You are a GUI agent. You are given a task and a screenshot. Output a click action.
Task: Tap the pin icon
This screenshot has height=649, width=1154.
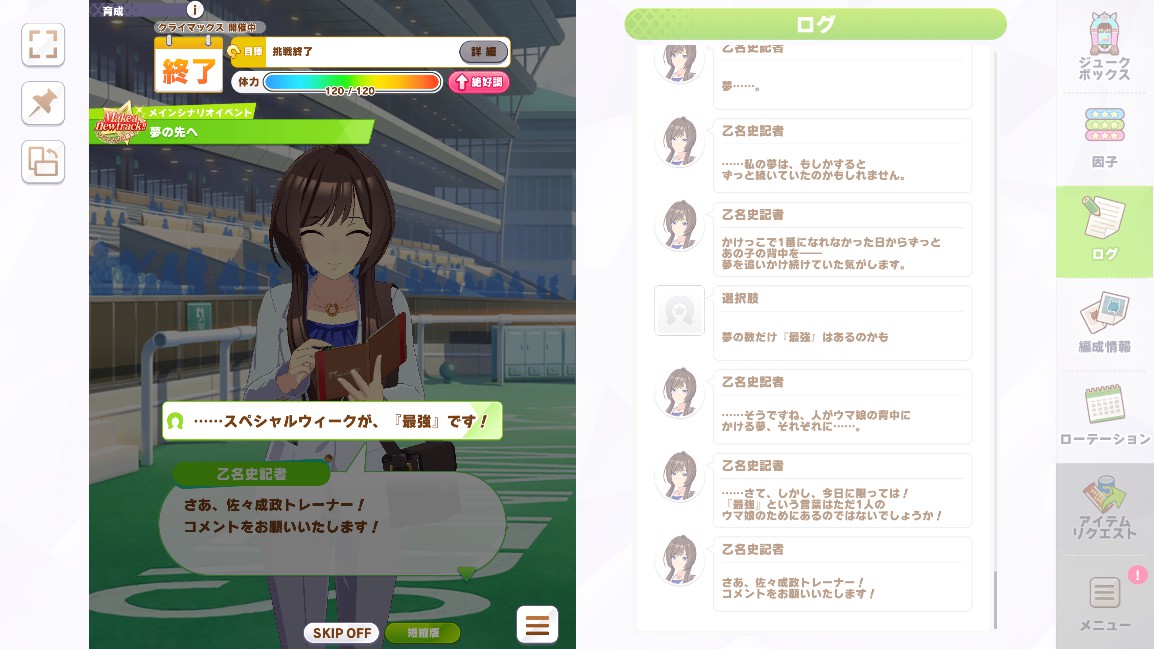[43, 103]
